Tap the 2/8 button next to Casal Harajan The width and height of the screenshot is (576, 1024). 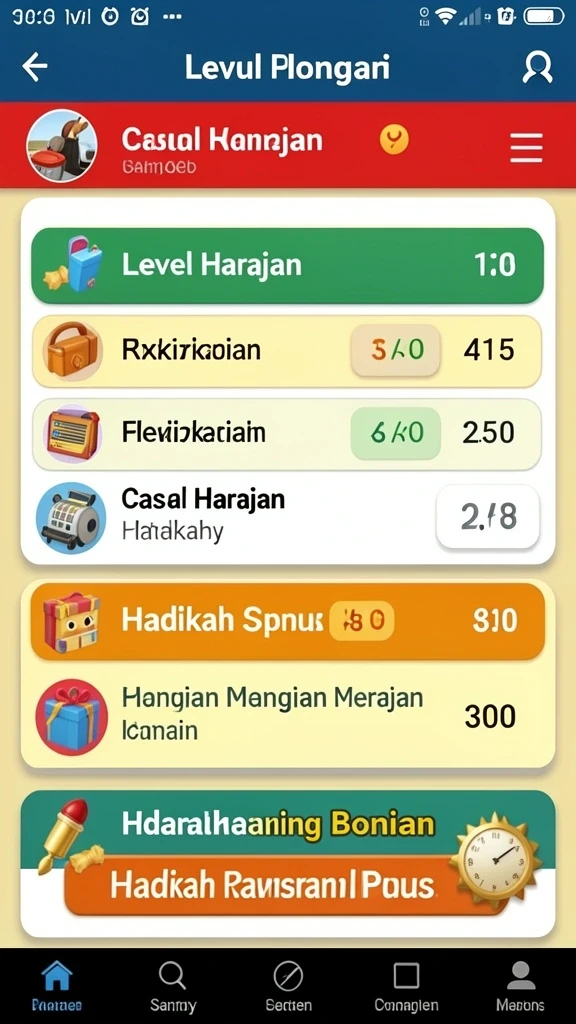488,517
